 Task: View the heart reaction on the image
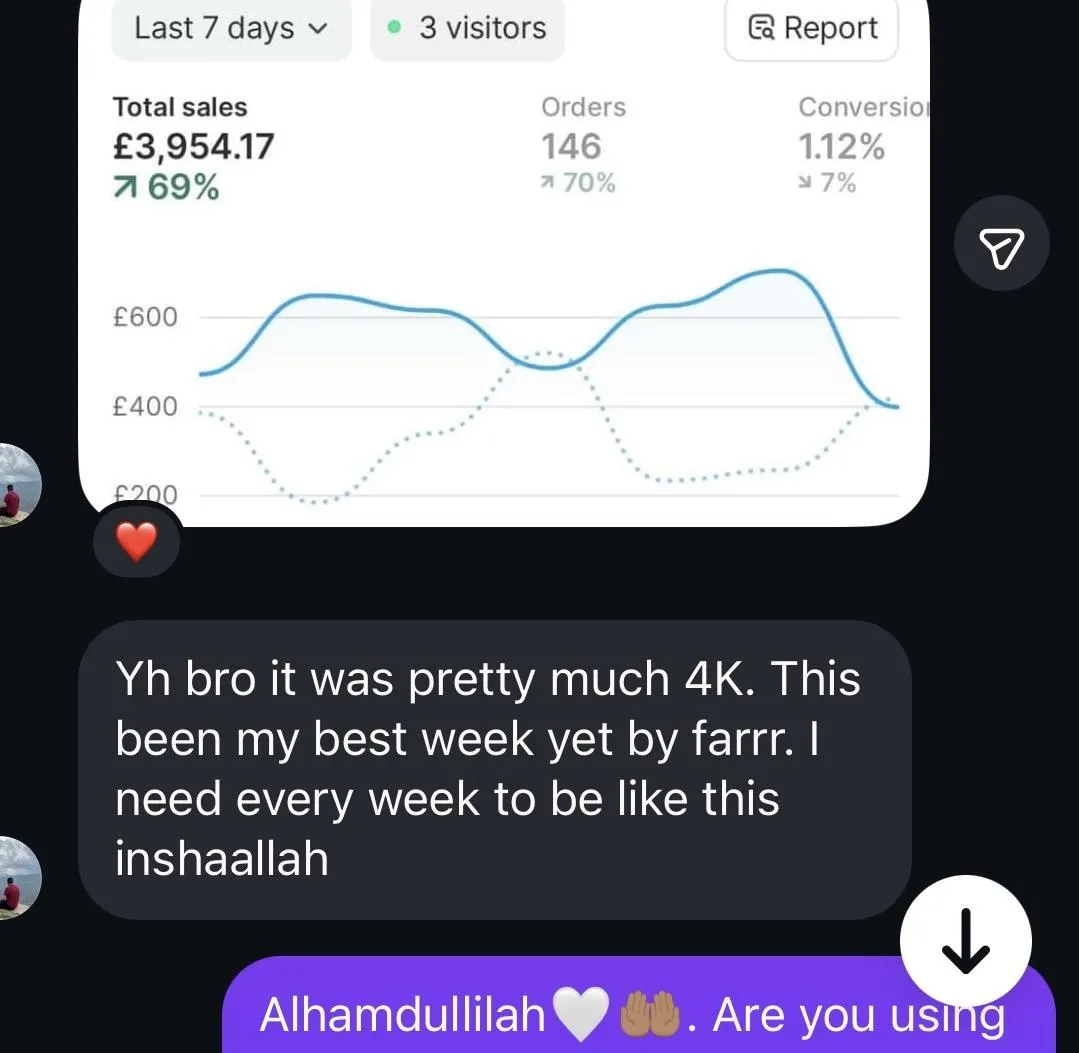pyautogui.click(x=137, y=542)
